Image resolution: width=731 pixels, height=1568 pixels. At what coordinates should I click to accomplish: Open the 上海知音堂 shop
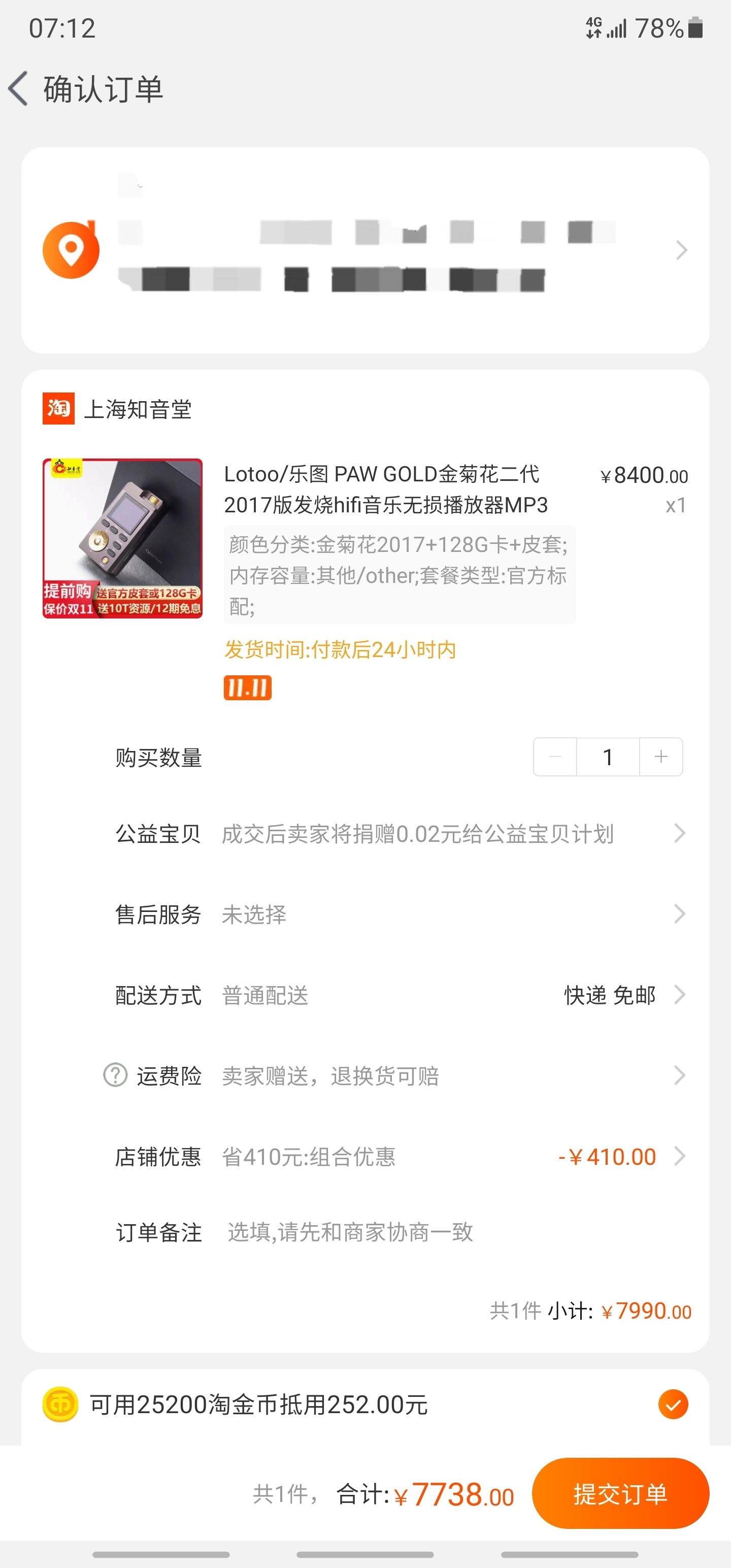(x=138, y=409)
